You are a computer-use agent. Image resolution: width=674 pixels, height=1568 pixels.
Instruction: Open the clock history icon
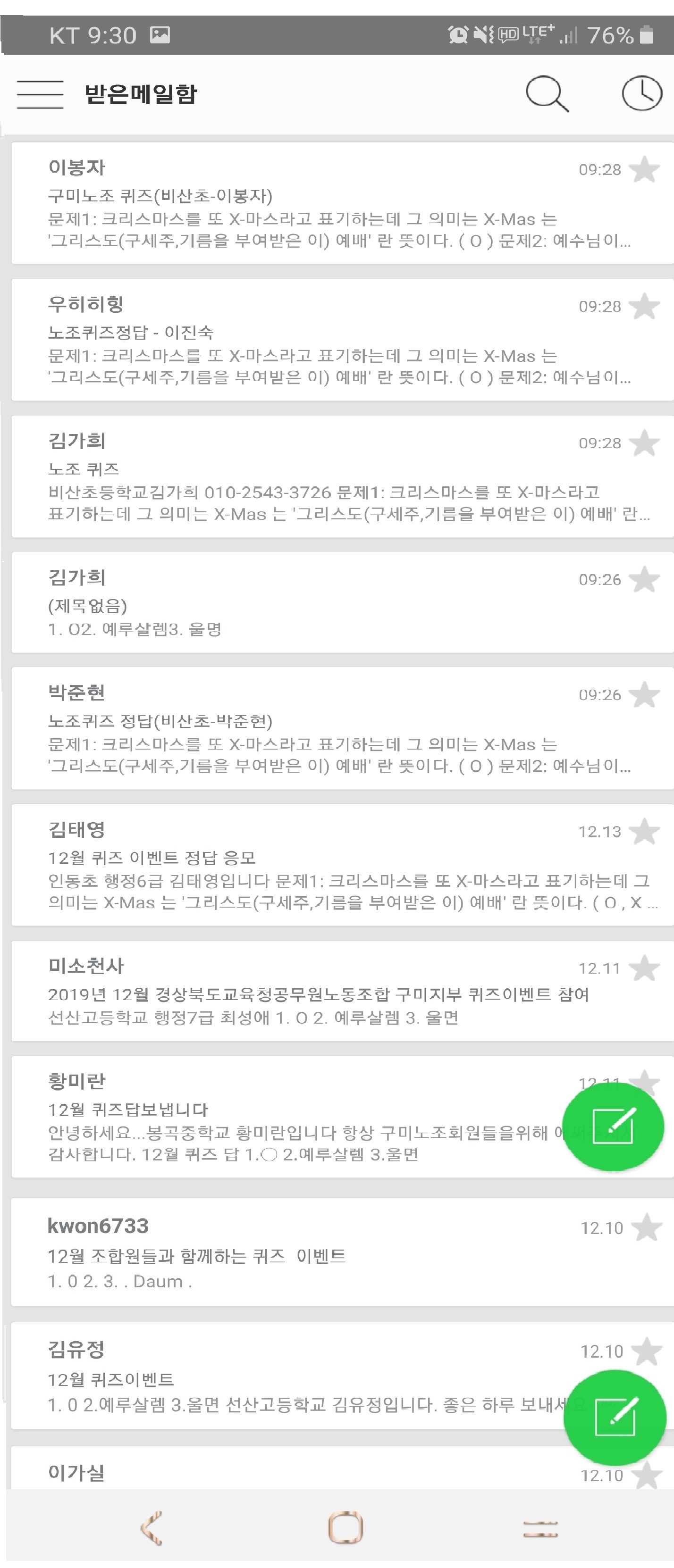coord(641,94)
